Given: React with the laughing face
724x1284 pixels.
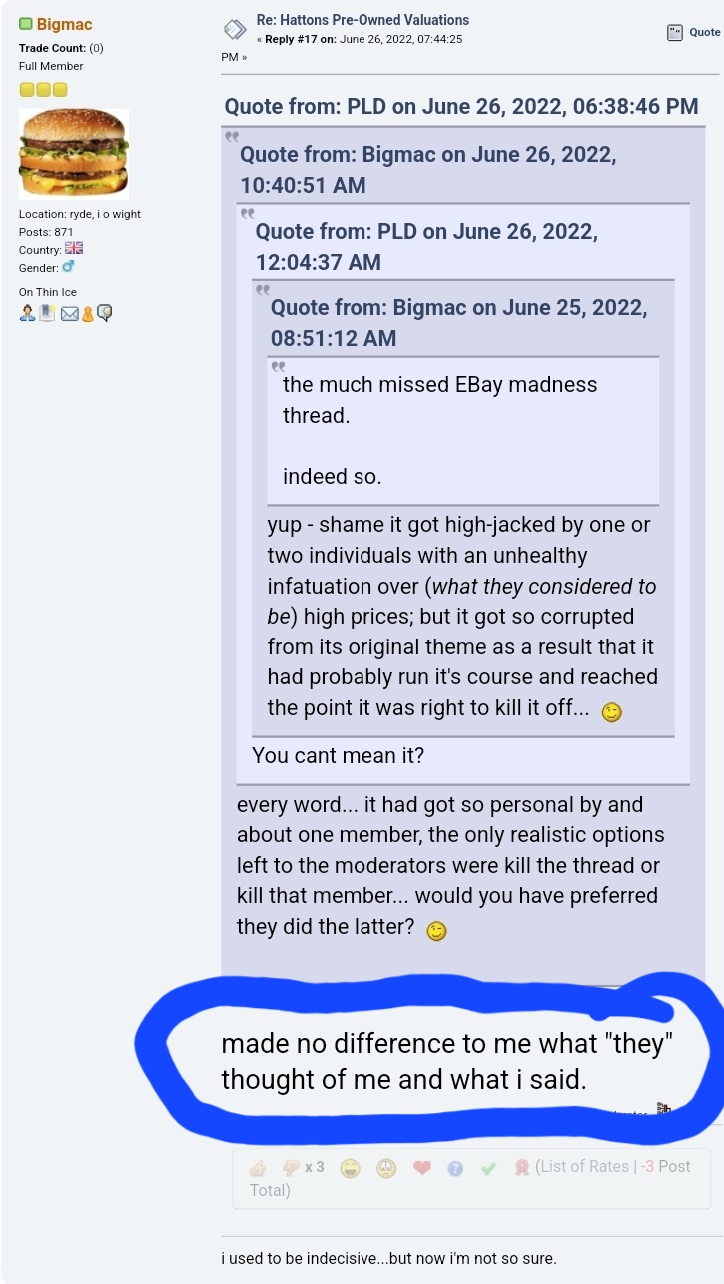Looking at the screenshot, I should (350, 1167).
